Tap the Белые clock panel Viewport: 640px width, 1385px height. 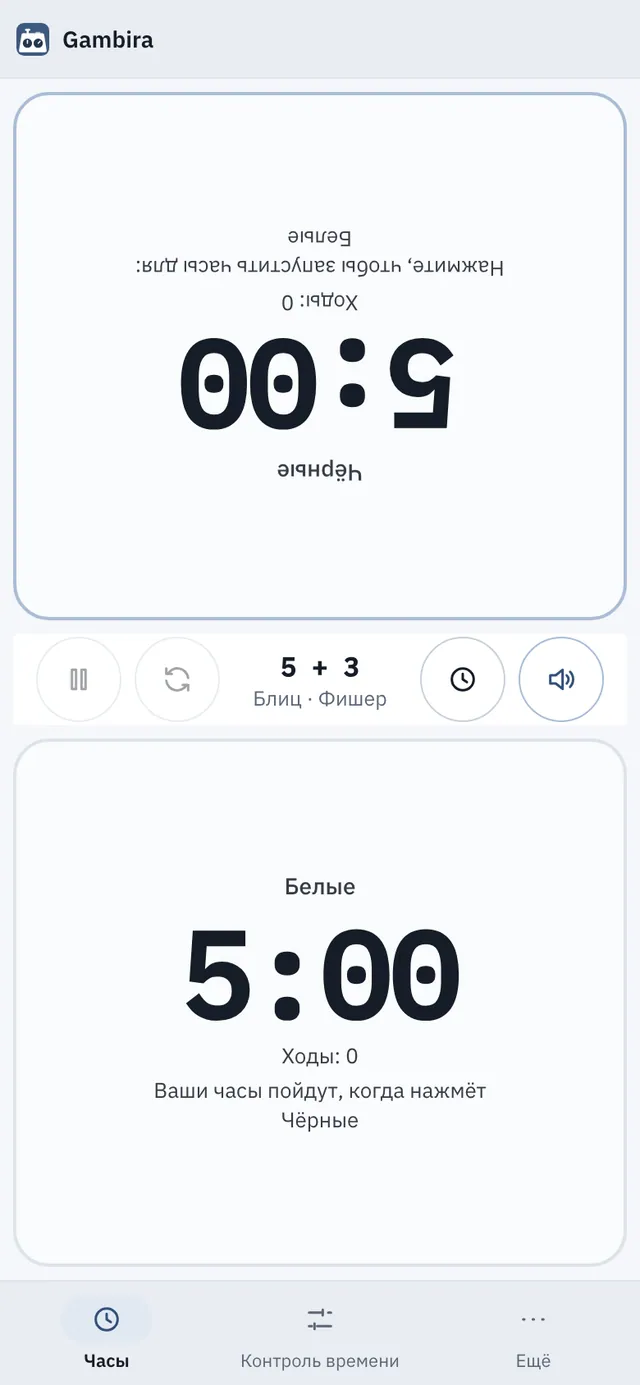click(x=320, y=1003)
